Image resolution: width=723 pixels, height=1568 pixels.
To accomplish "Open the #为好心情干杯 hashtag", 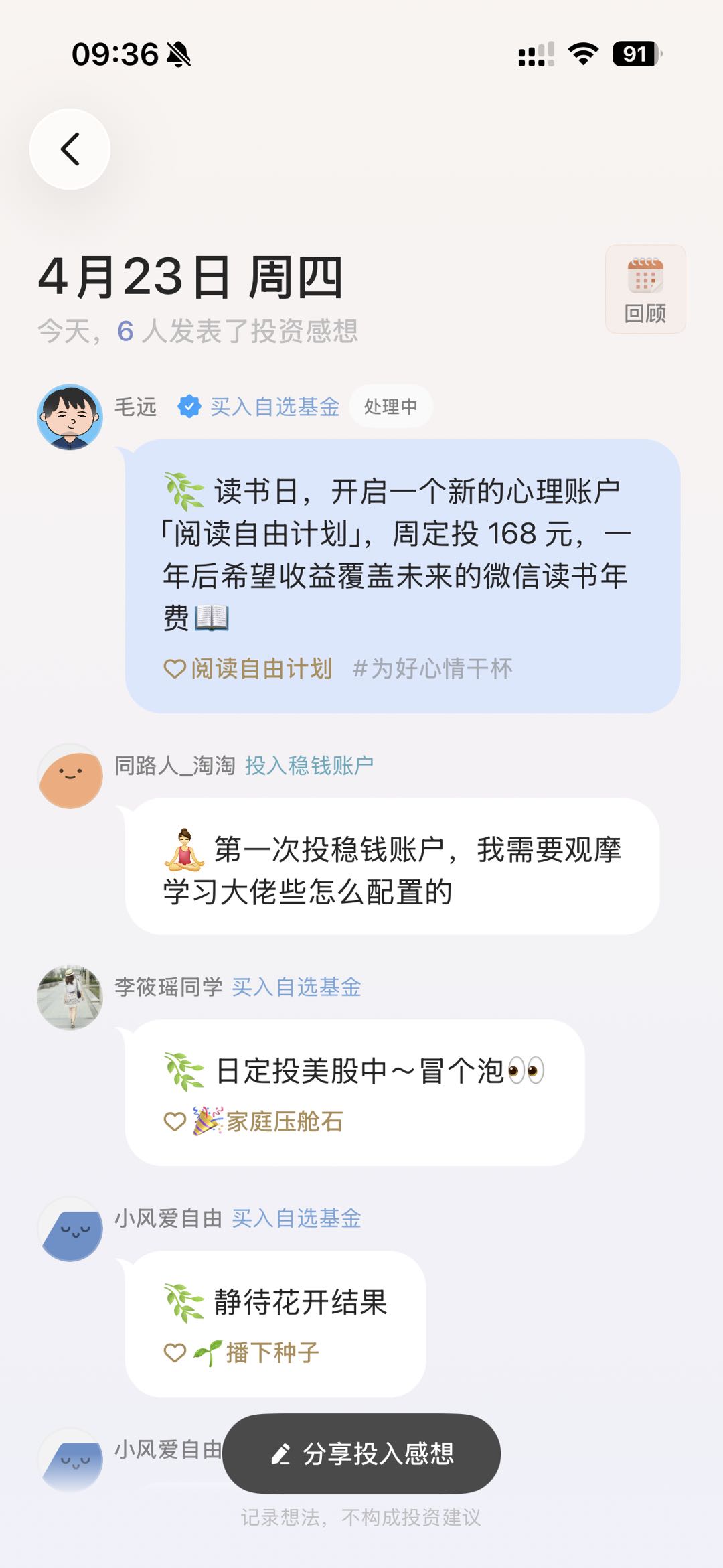I will pos(432,668).
